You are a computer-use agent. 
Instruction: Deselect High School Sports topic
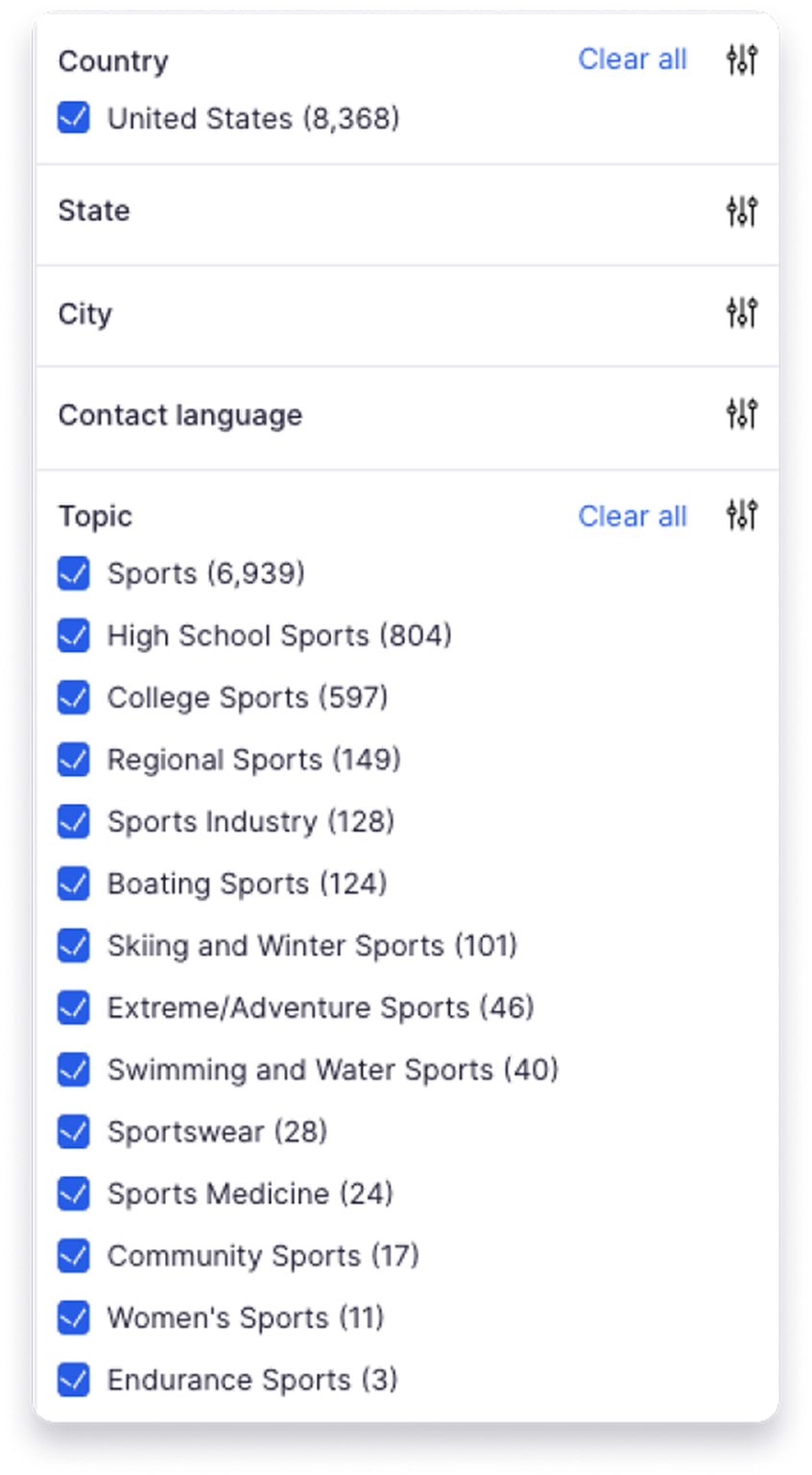73,636
